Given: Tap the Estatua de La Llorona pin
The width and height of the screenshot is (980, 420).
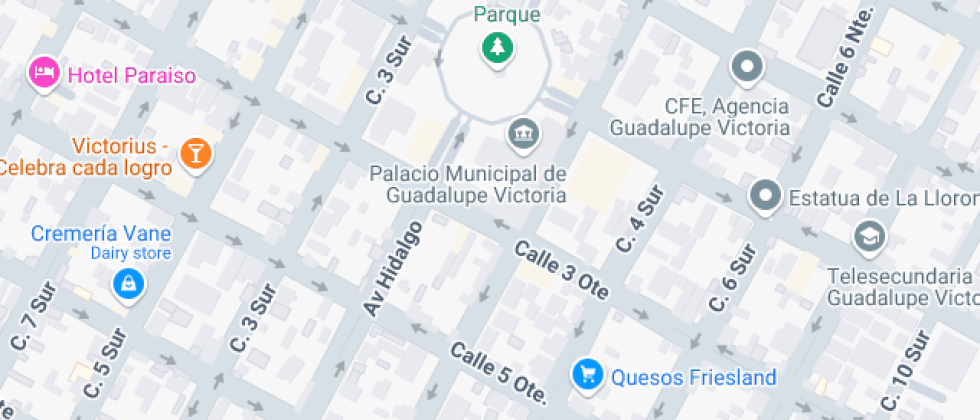Looking at the screenshot, I should coord(766,196).
